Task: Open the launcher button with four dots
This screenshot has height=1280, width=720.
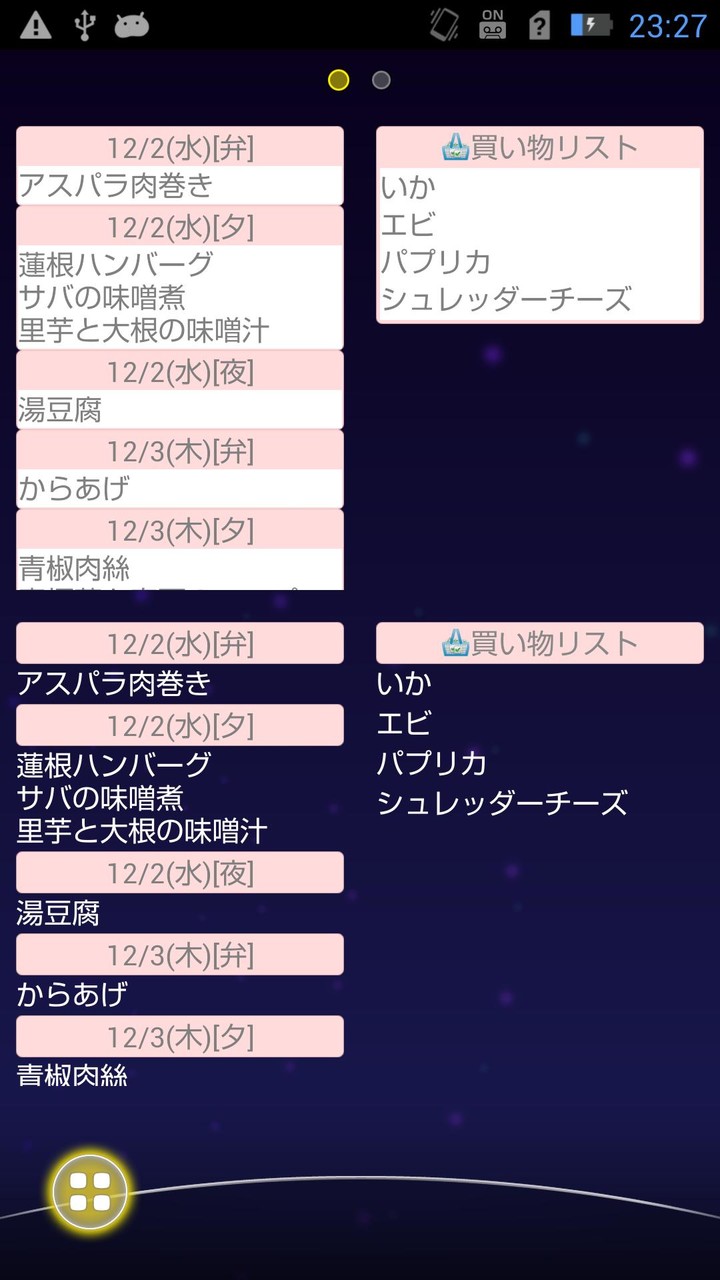Action: [x=88, y=1190]
